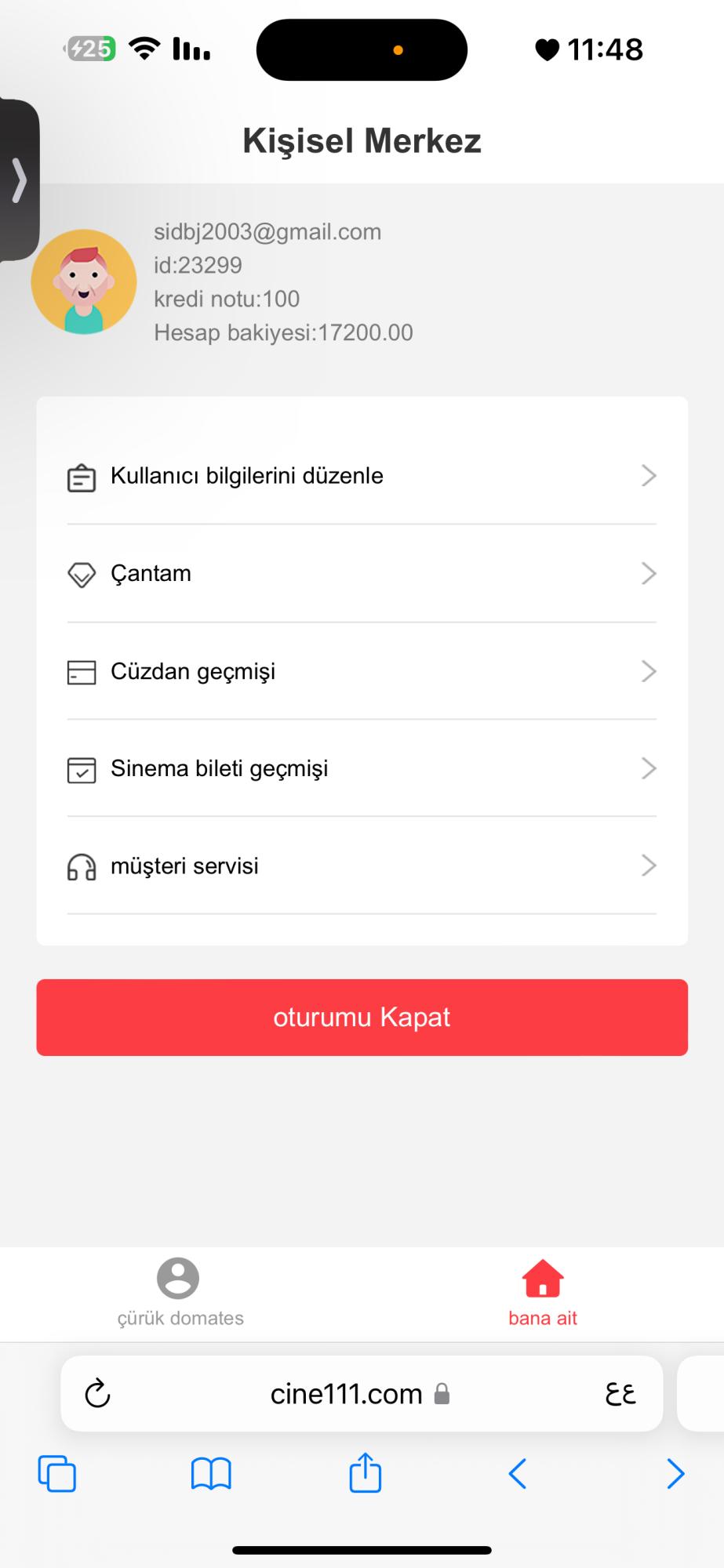The height and width of the screenshot is (1568, 724).
Task: Reload the page in Safari
Action: pyautogui.click(x=97, y=1394)
